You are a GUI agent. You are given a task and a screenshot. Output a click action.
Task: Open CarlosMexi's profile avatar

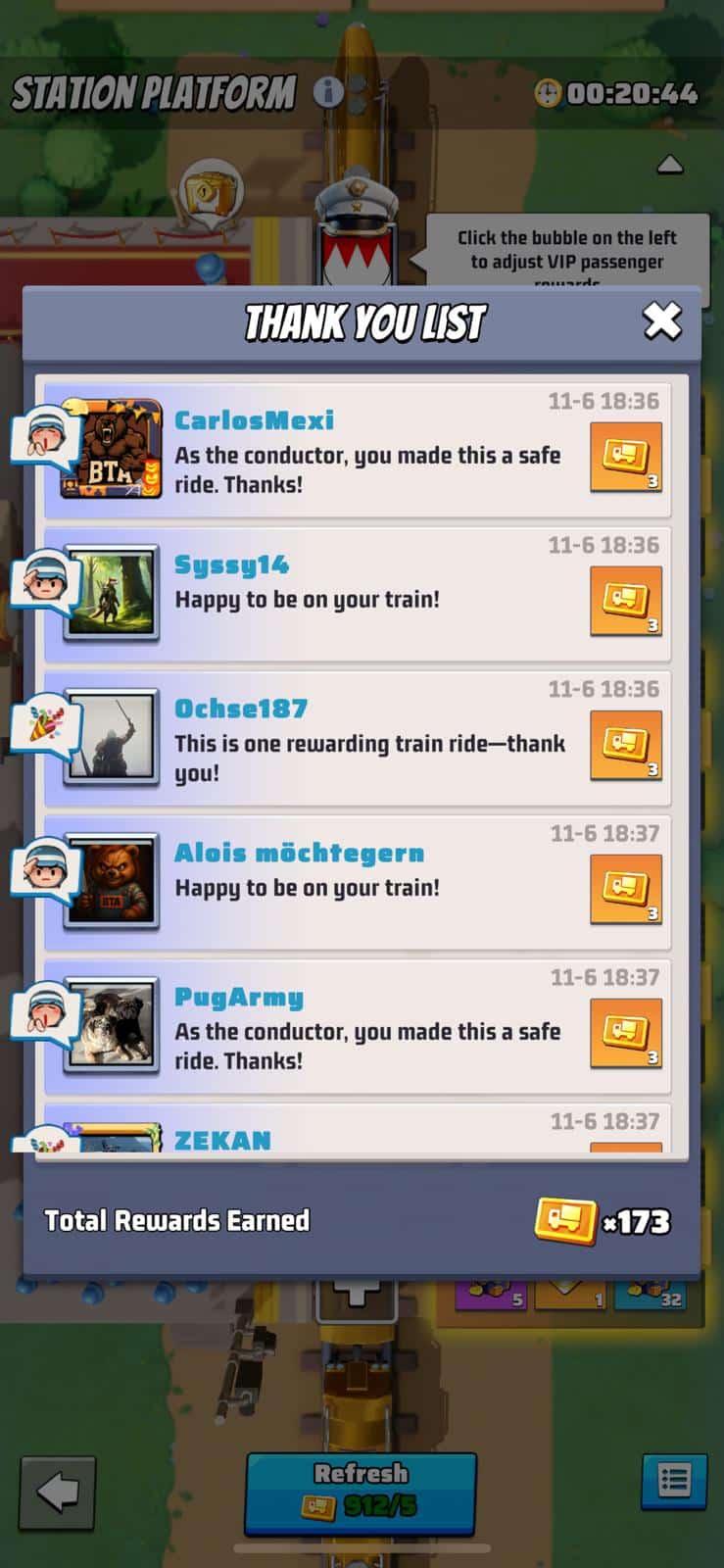click(x=111, y=449)
